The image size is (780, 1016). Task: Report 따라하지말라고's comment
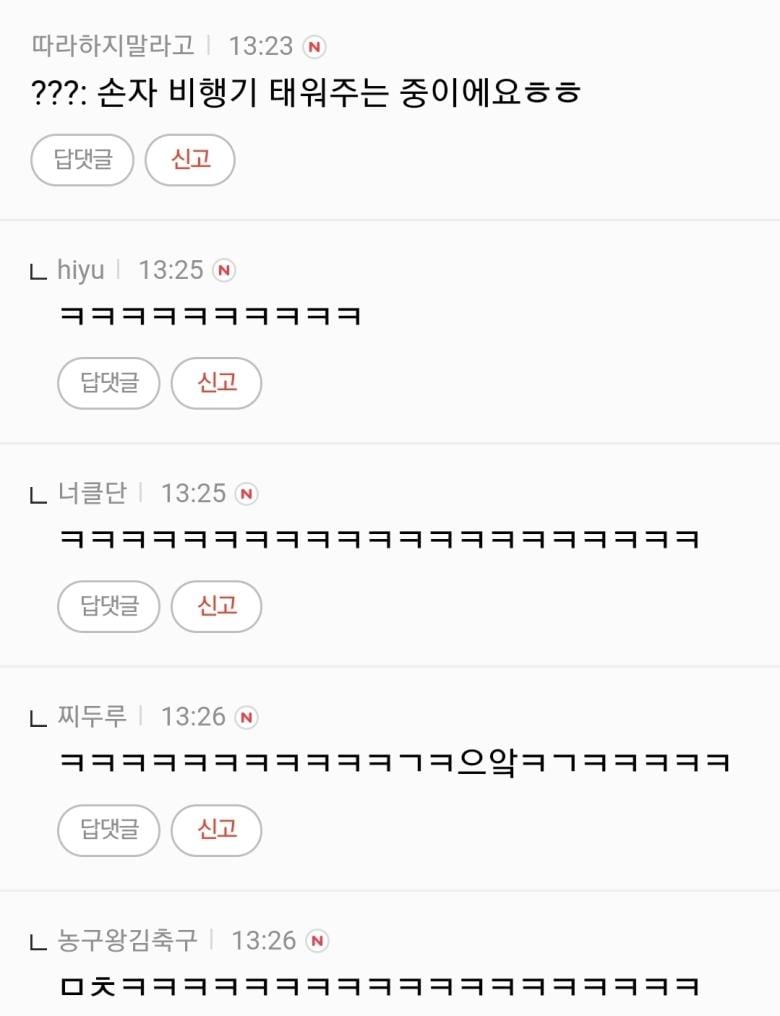(x=190, y=160)
